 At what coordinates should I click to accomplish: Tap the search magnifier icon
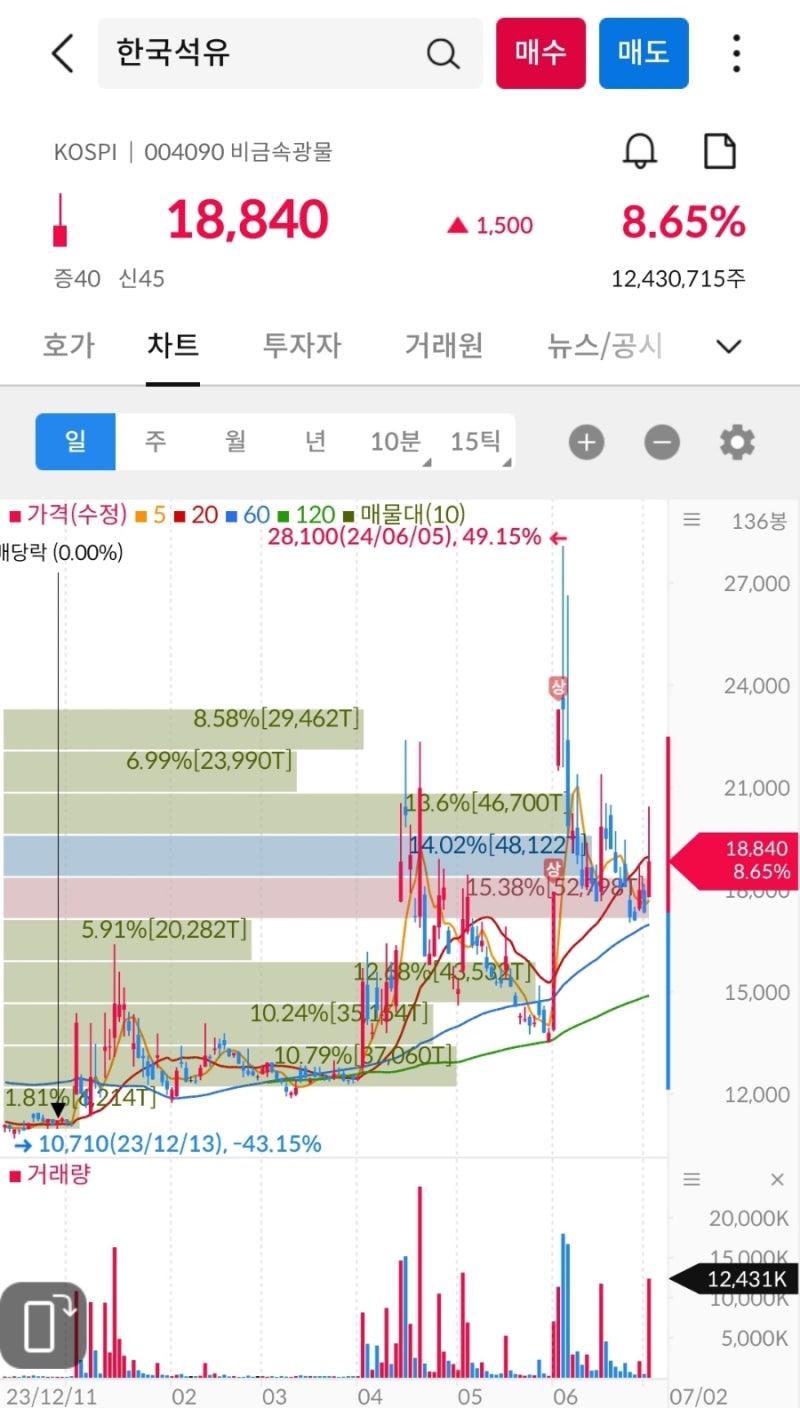[443, 53]
